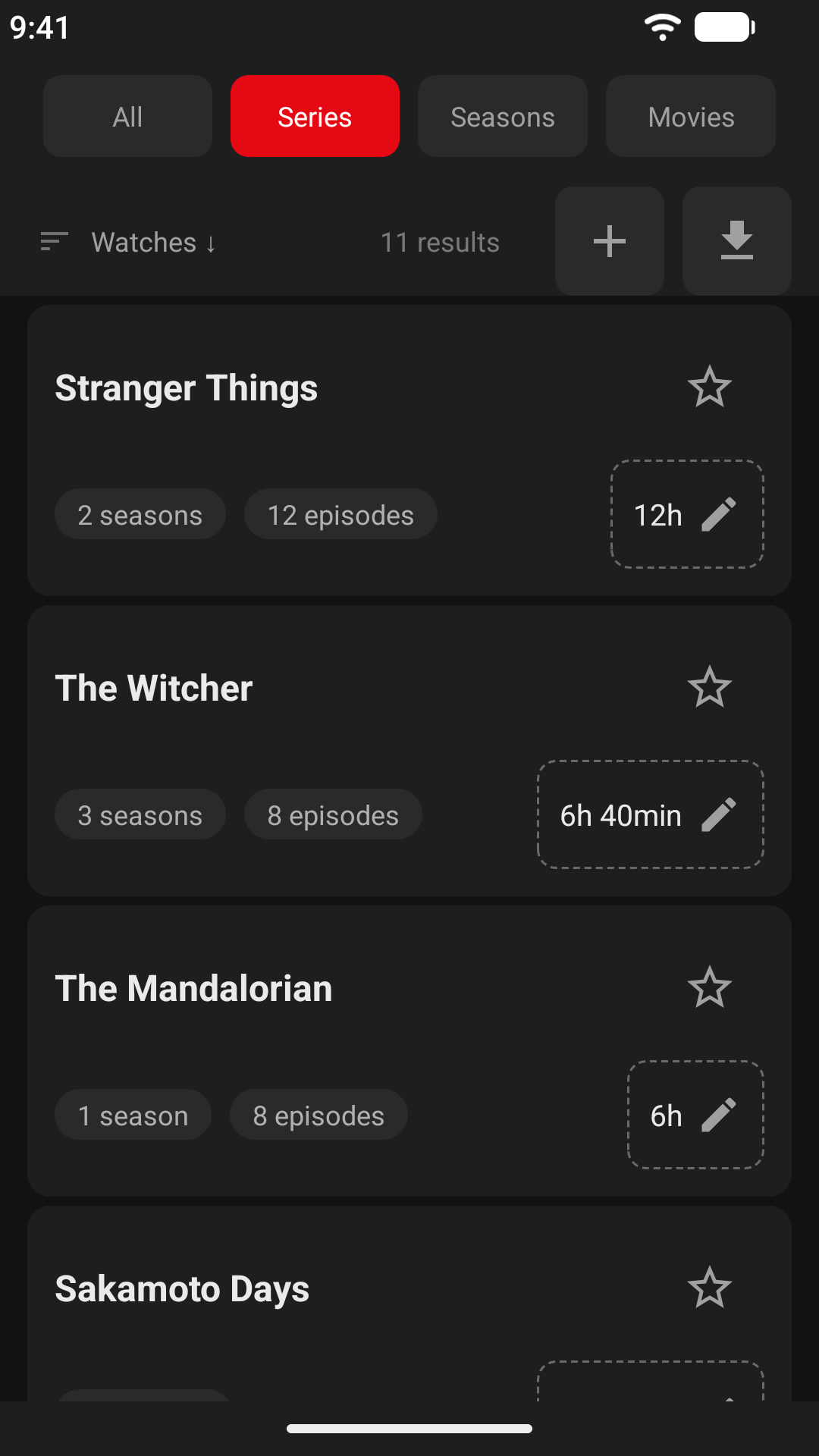Show the Movies tab

point(691,116)
